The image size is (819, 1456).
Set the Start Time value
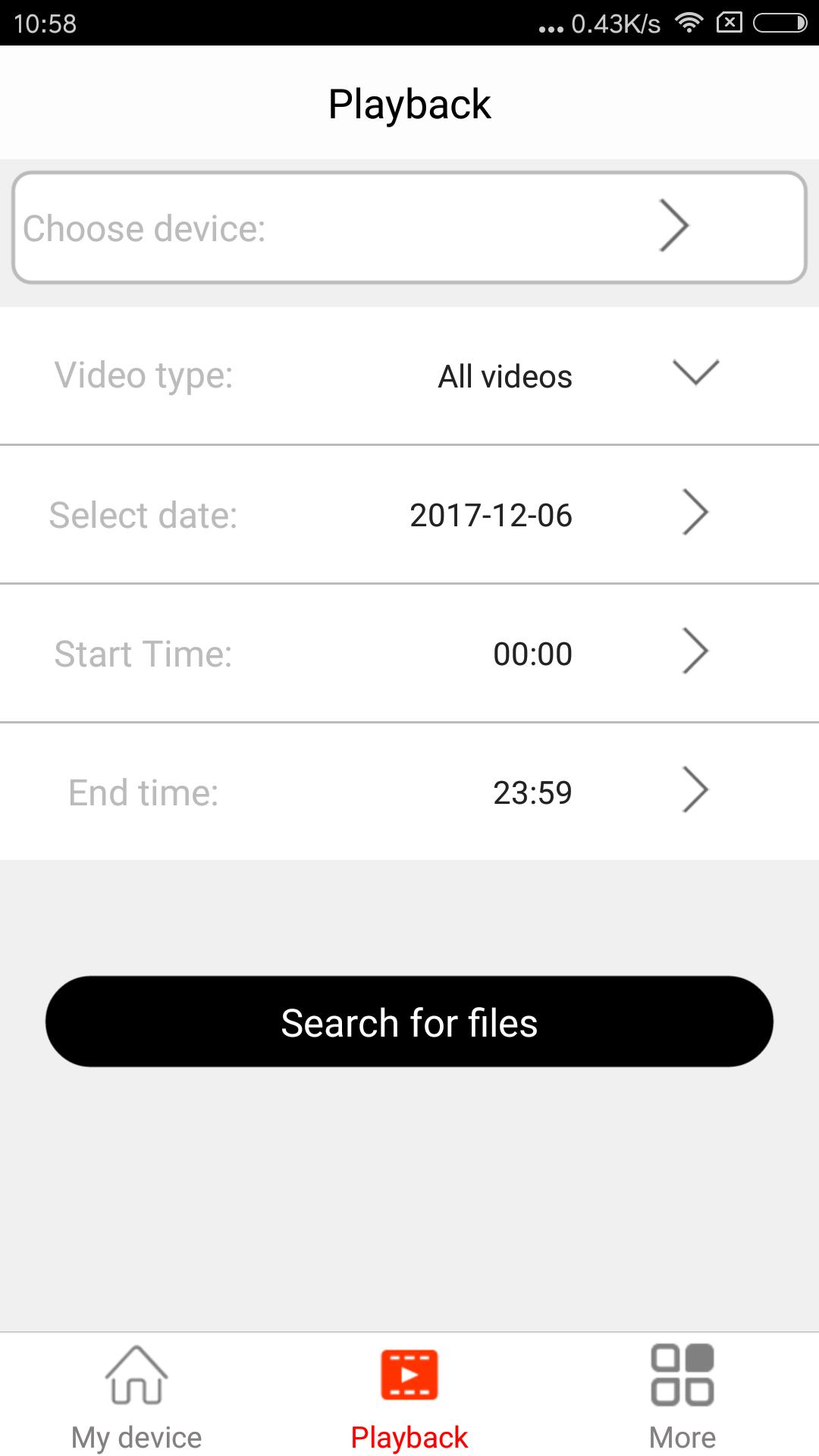(x=532, y=653)
